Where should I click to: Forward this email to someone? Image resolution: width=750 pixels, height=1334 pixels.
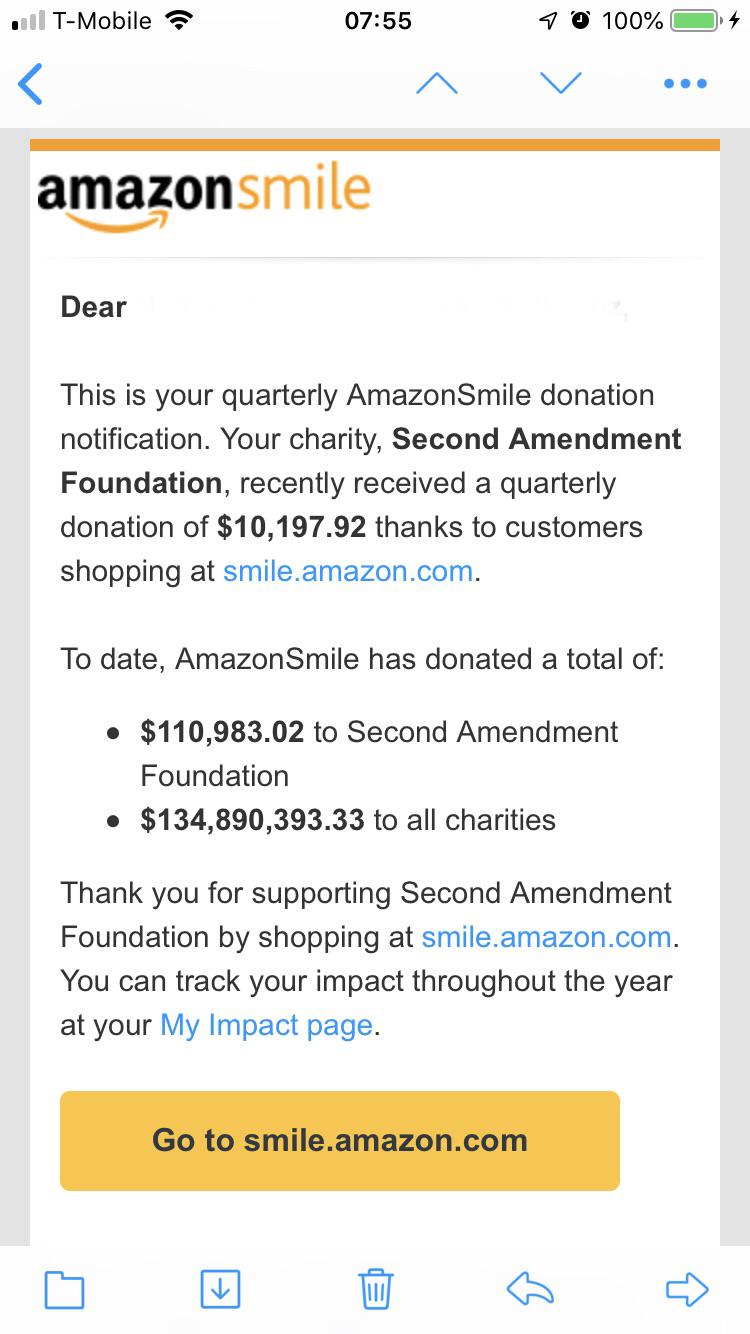[687, 1289]
